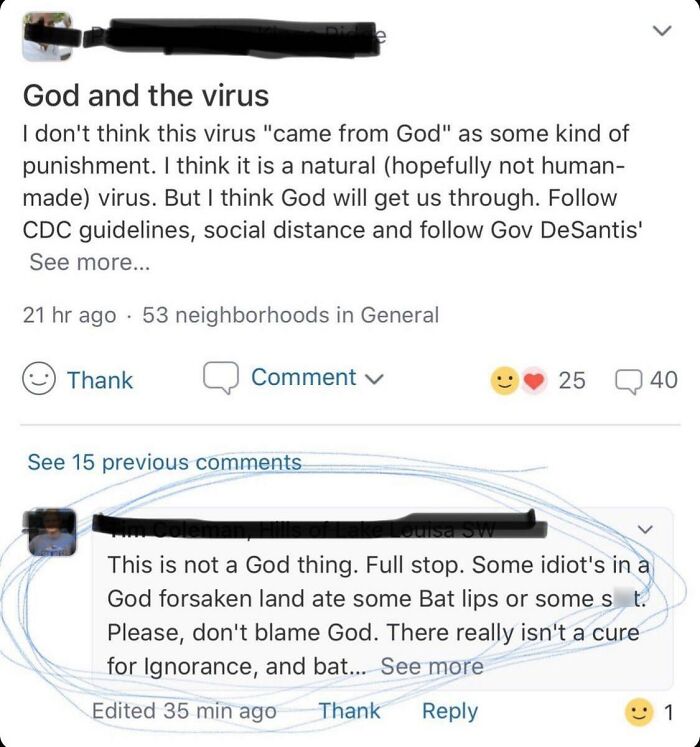Image resolution: width=700 pixels, height=747 pixels.
Task: View the 25 reactions on the post
Action: tap(538, 380)
